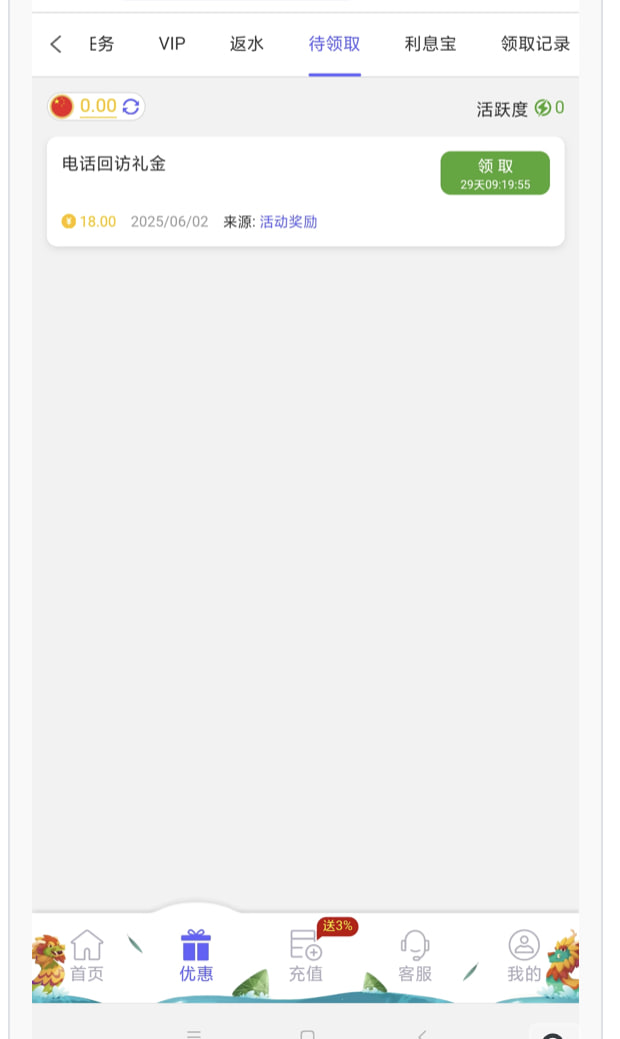Open the 返水 tab
620x1039 pixels.
(246, 44)
